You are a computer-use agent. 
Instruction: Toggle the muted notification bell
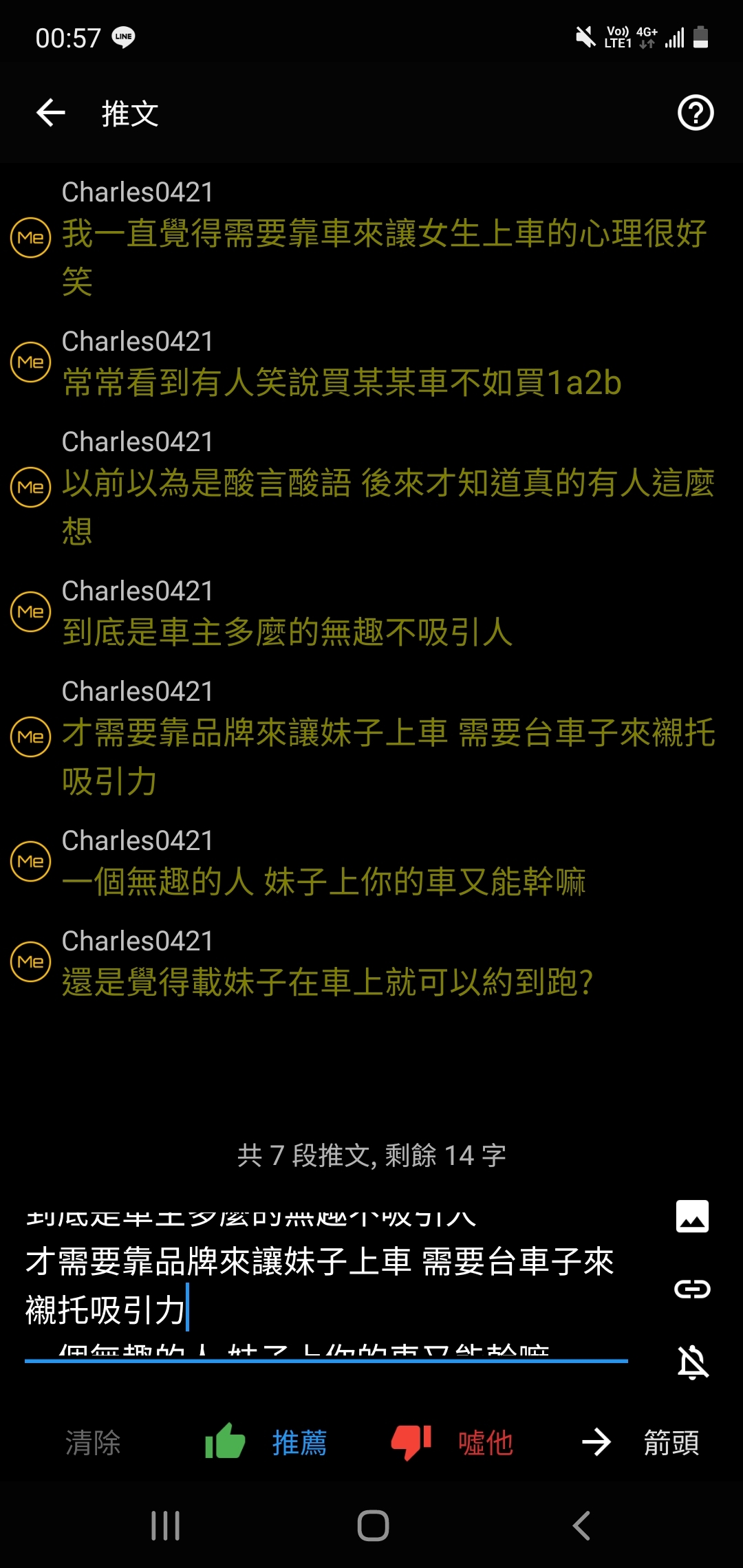(693, 1362)
